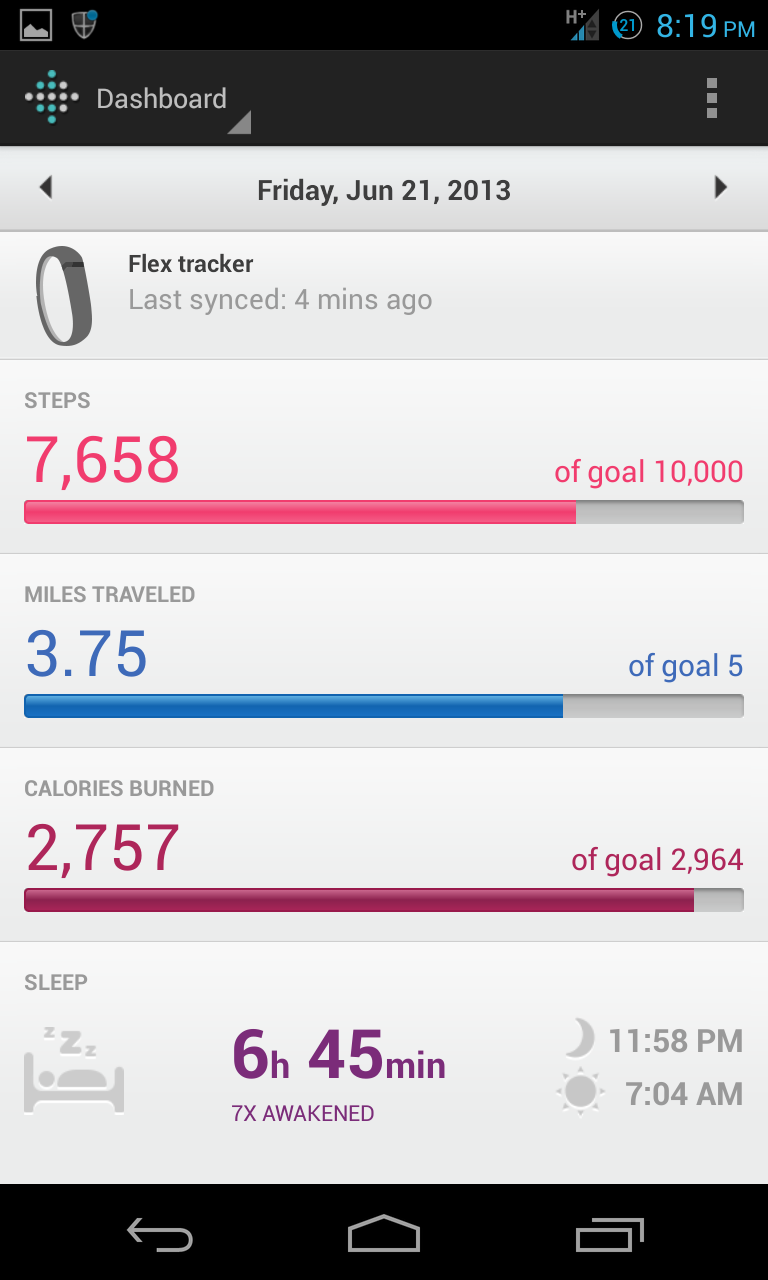Open the Miles Traveled card
The image size is (768, 1280).
[384, 651]
